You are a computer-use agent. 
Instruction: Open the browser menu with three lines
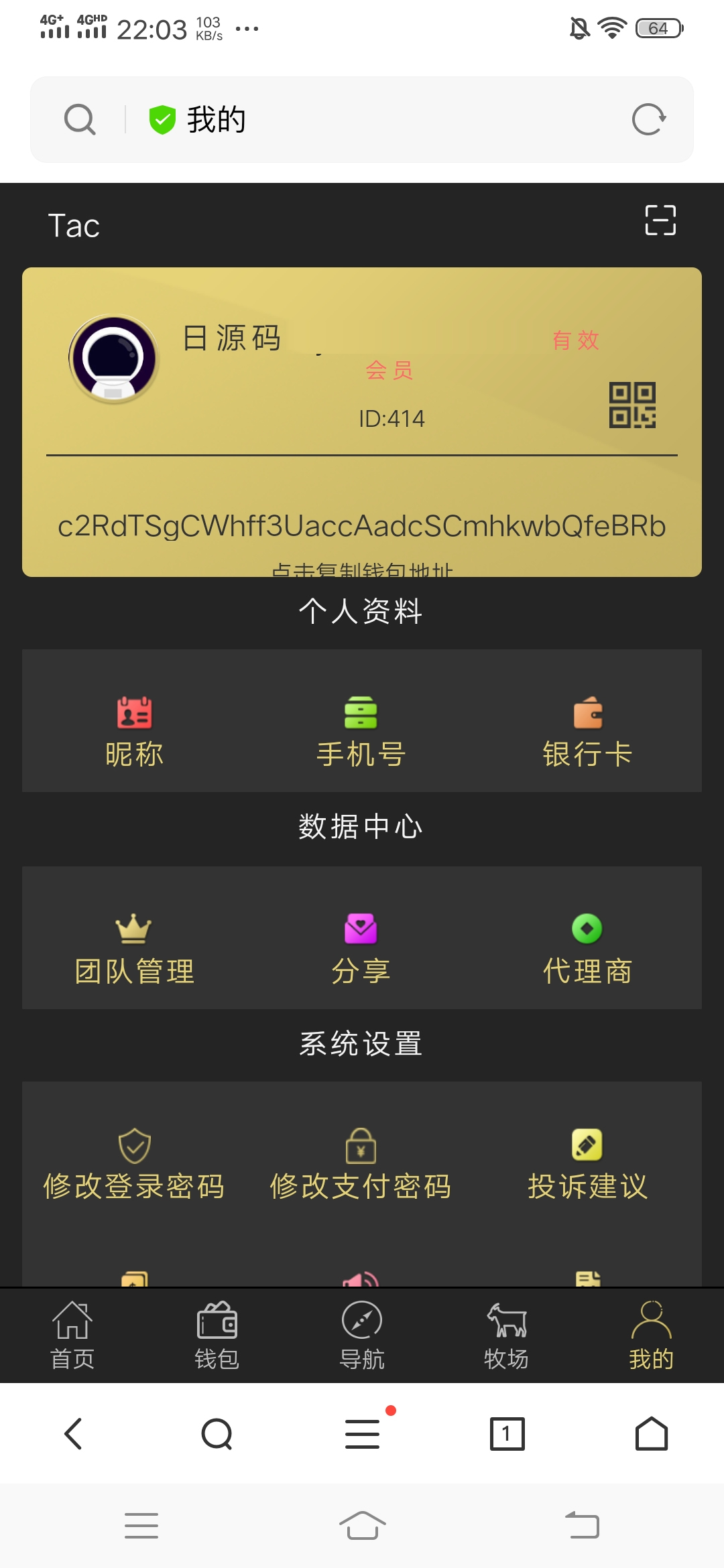[363, 1434]
